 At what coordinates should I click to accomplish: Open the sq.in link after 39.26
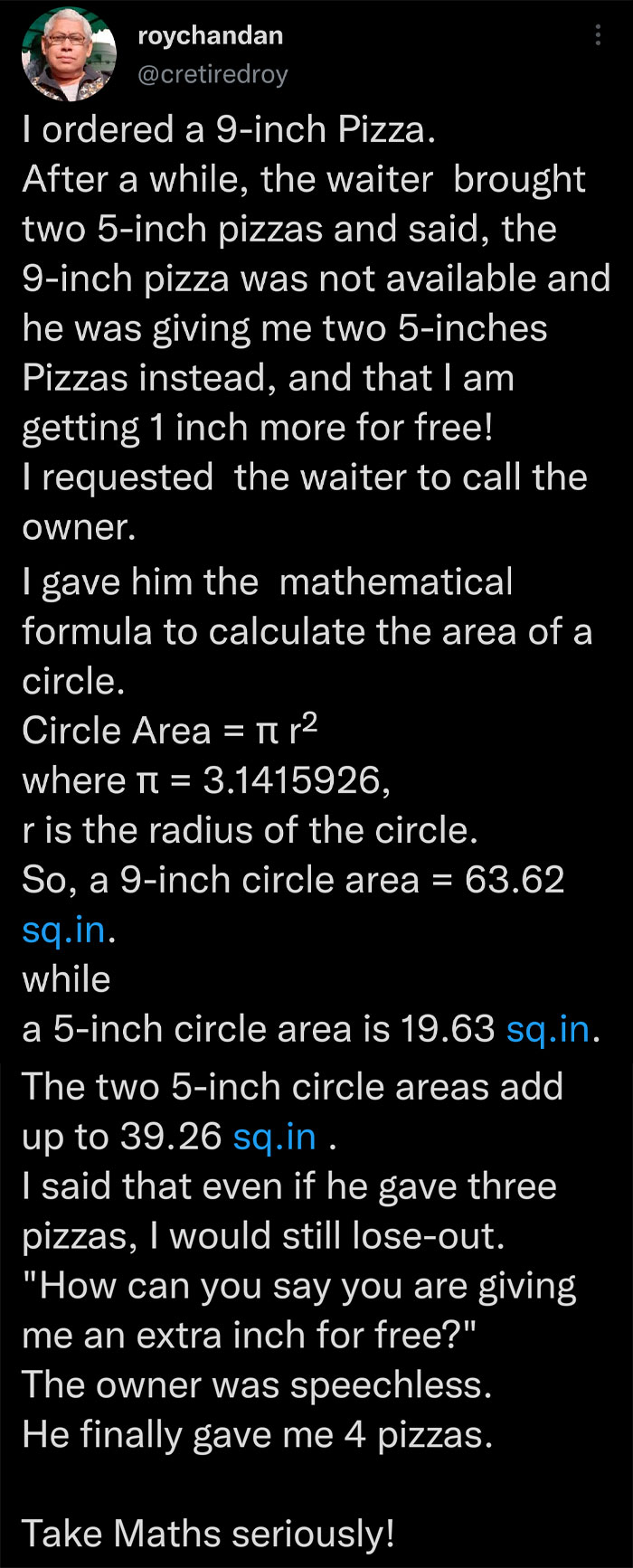coord(274,1137)
